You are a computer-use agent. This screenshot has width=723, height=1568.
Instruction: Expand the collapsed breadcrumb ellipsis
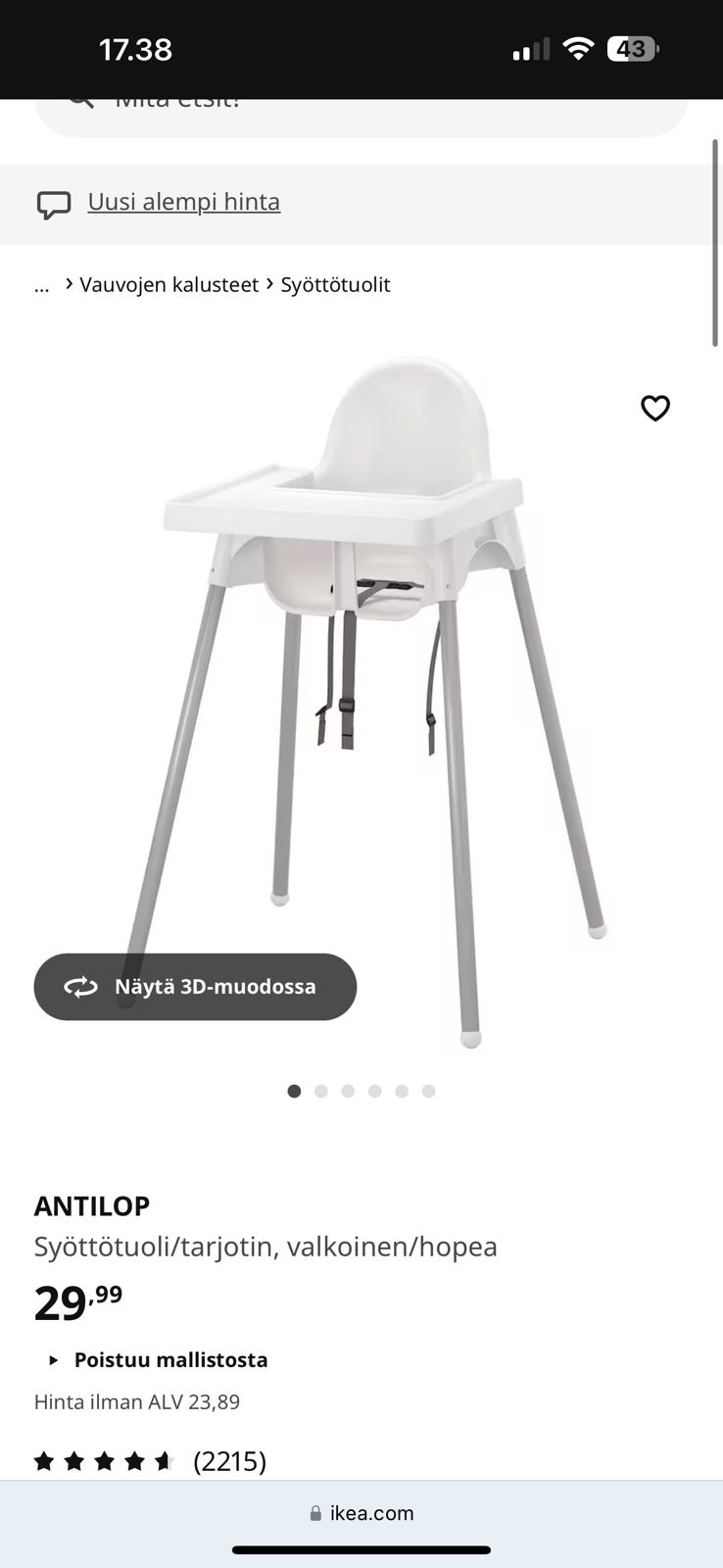click(x=41, y=285)
